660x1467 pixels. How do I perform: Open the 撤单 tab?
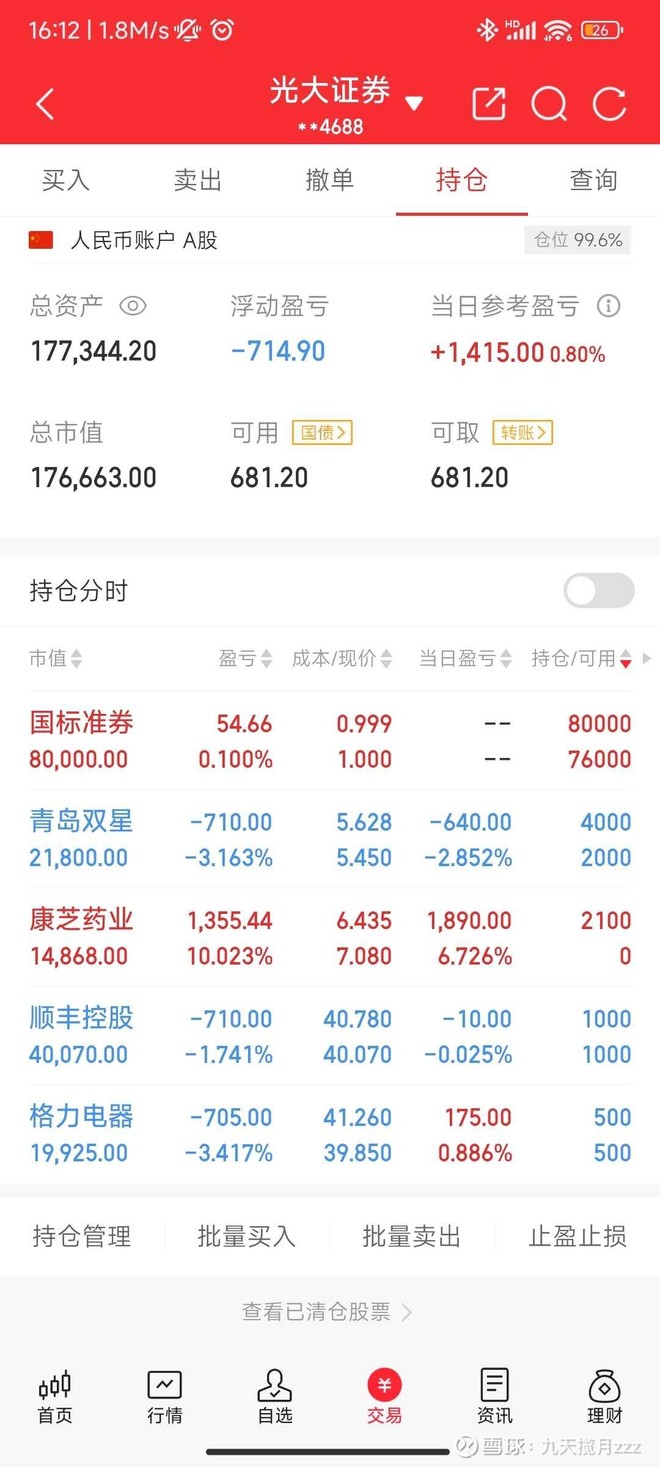pyautogui.click(x=329, y=180)
